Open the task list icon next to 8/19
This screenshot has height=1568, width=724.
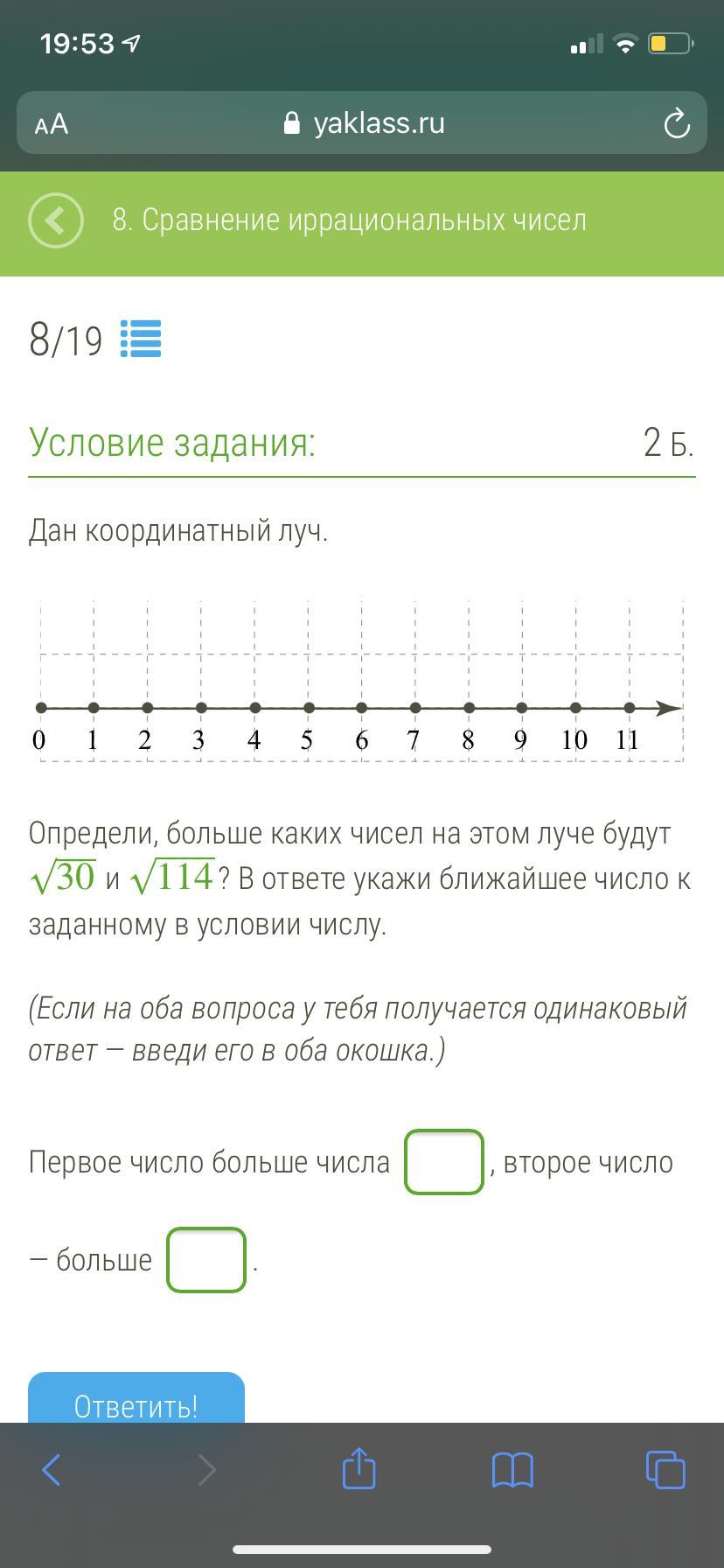click(140, 339)
